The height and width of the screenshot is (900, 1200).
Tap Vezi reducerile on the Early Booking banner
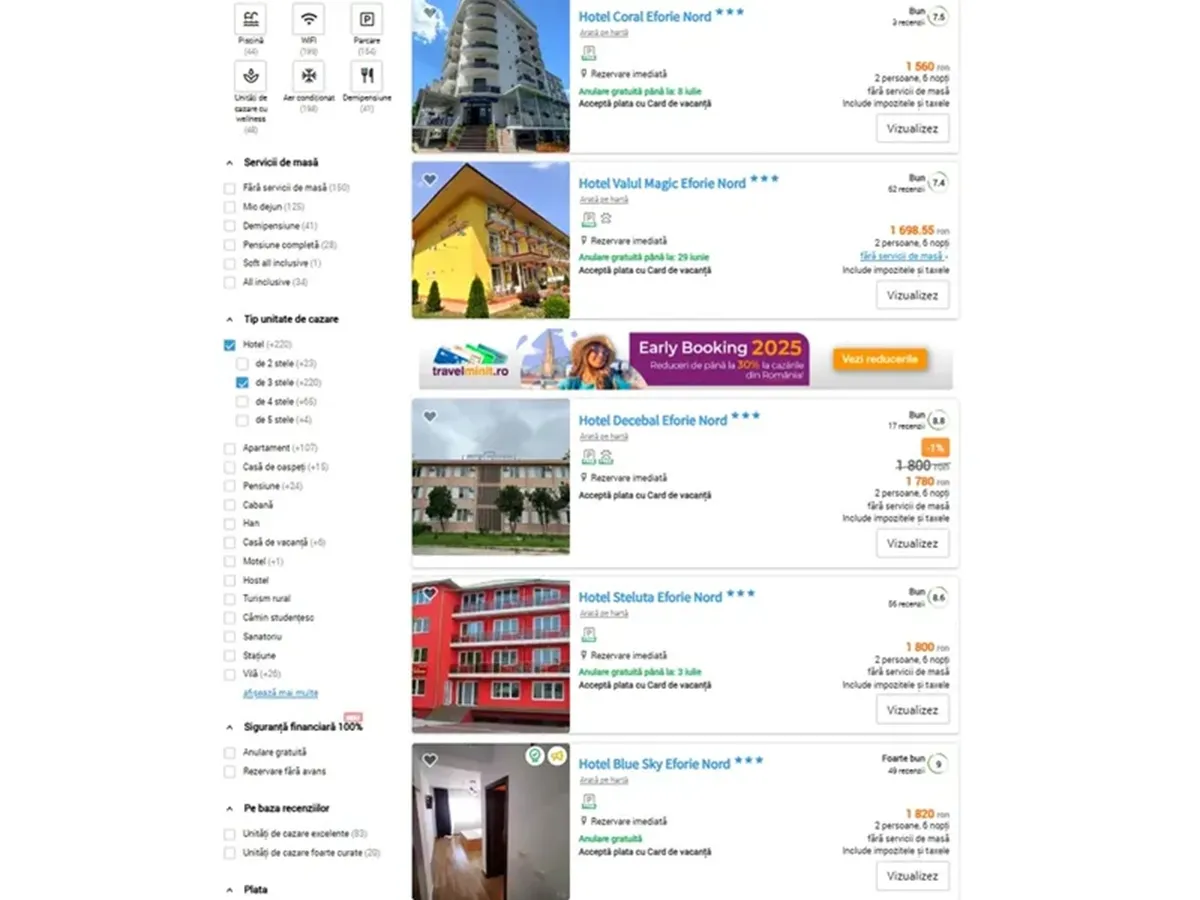click(880, 359)
